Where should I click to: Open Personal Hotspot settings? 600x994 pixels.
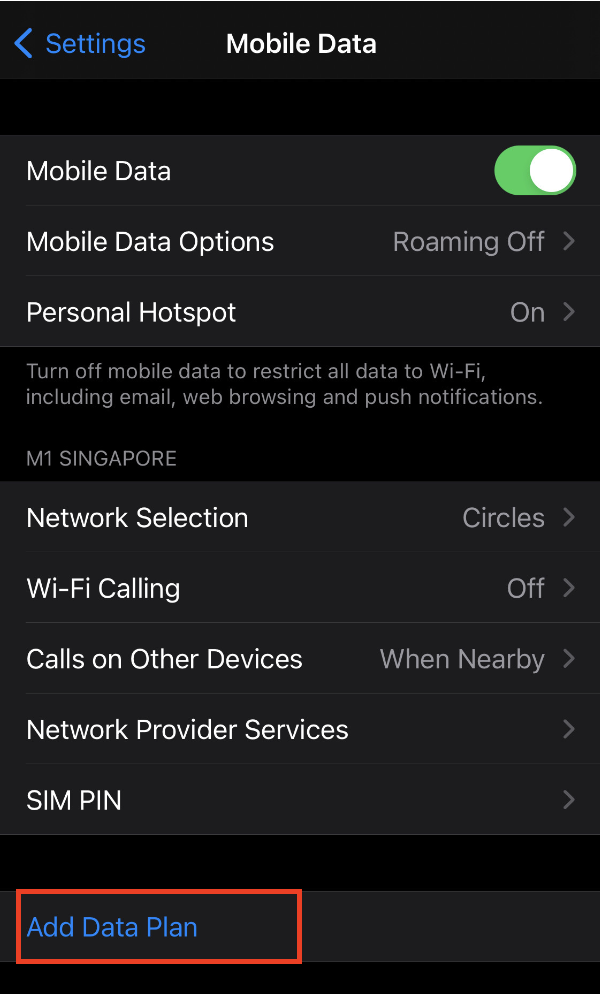[x=300, y=312]
